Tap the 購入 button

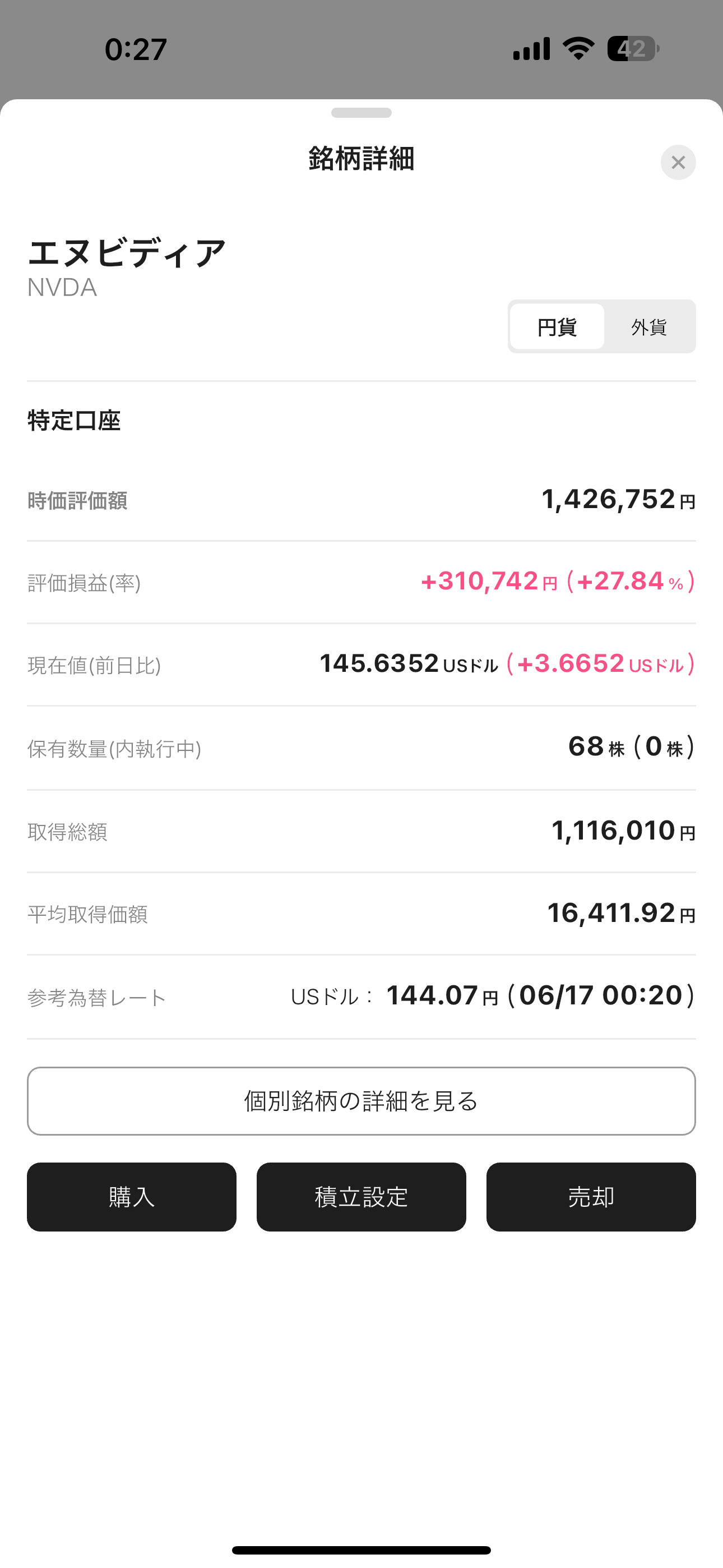pos(132,1197)
